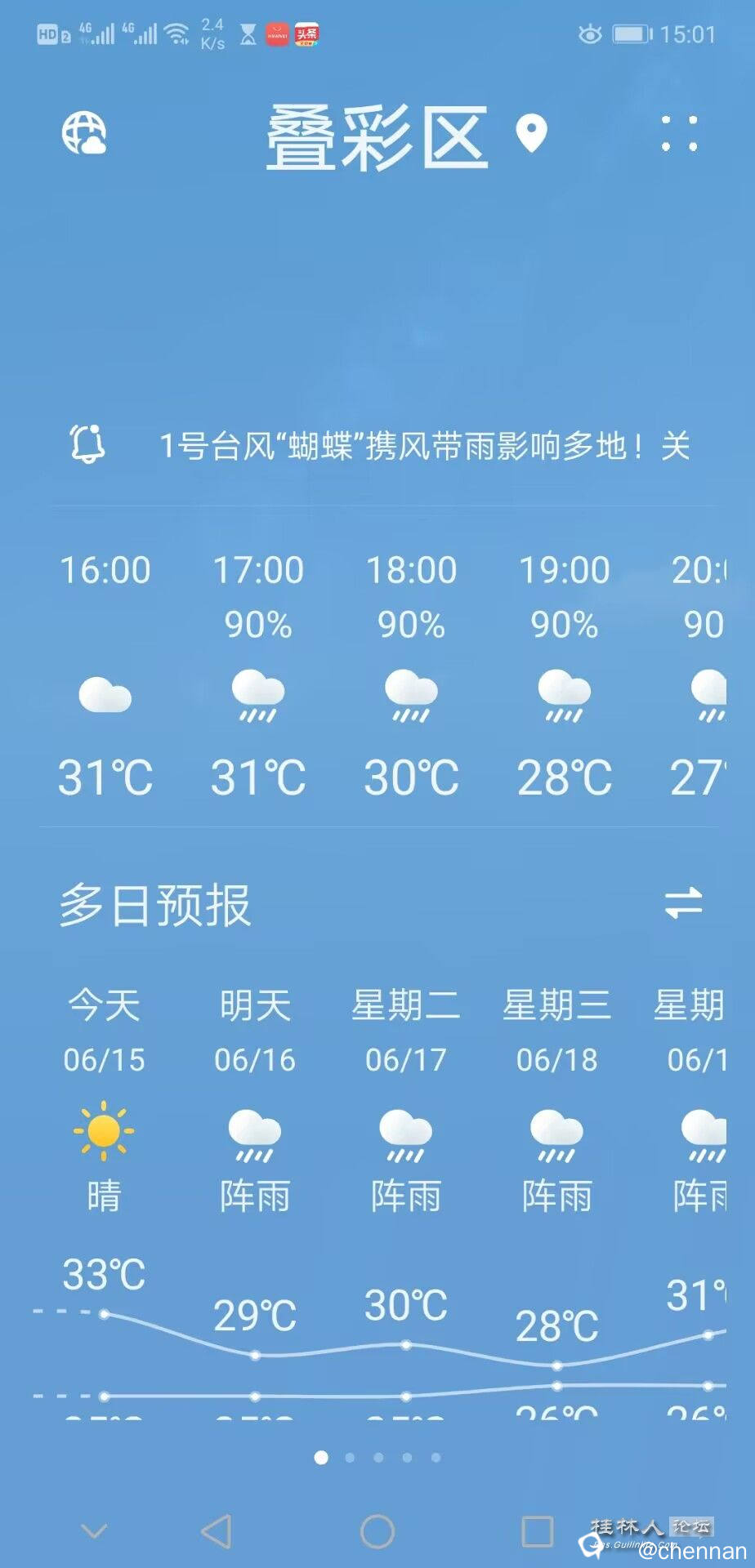Tap the reorder arrows next to 多日预报
Screen dimensions: 755x1568
pos(685,906)
